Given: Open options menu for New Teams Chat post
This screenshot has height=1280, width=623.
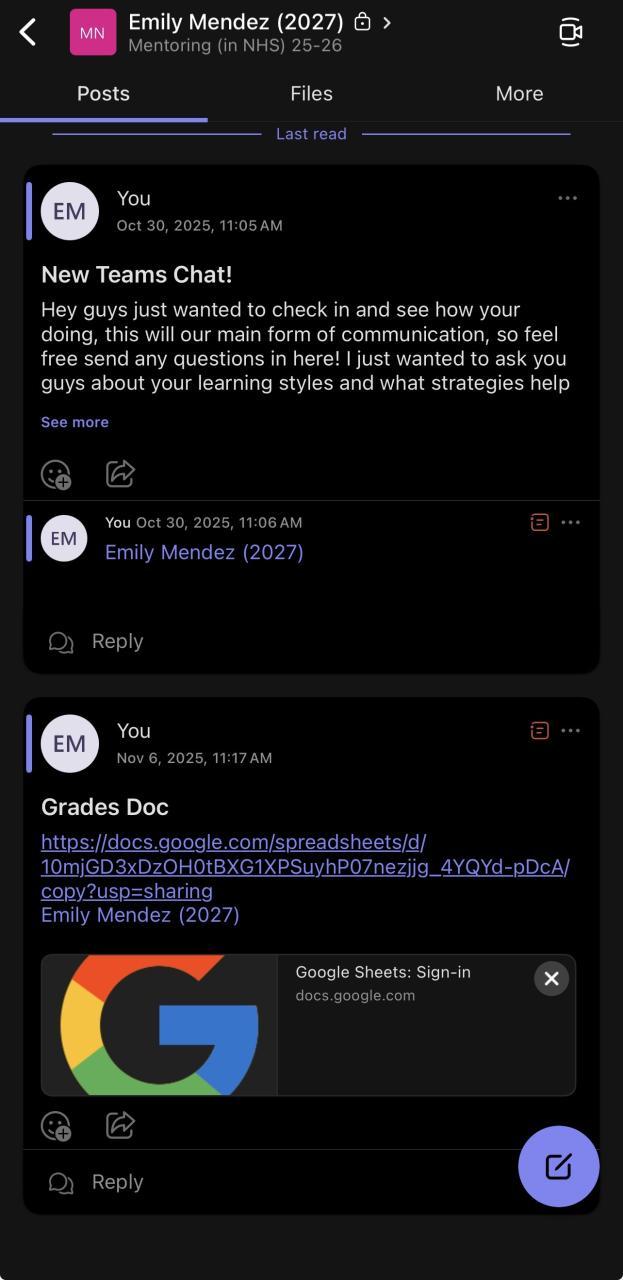Looking at the screenshot, I should 567,198.
